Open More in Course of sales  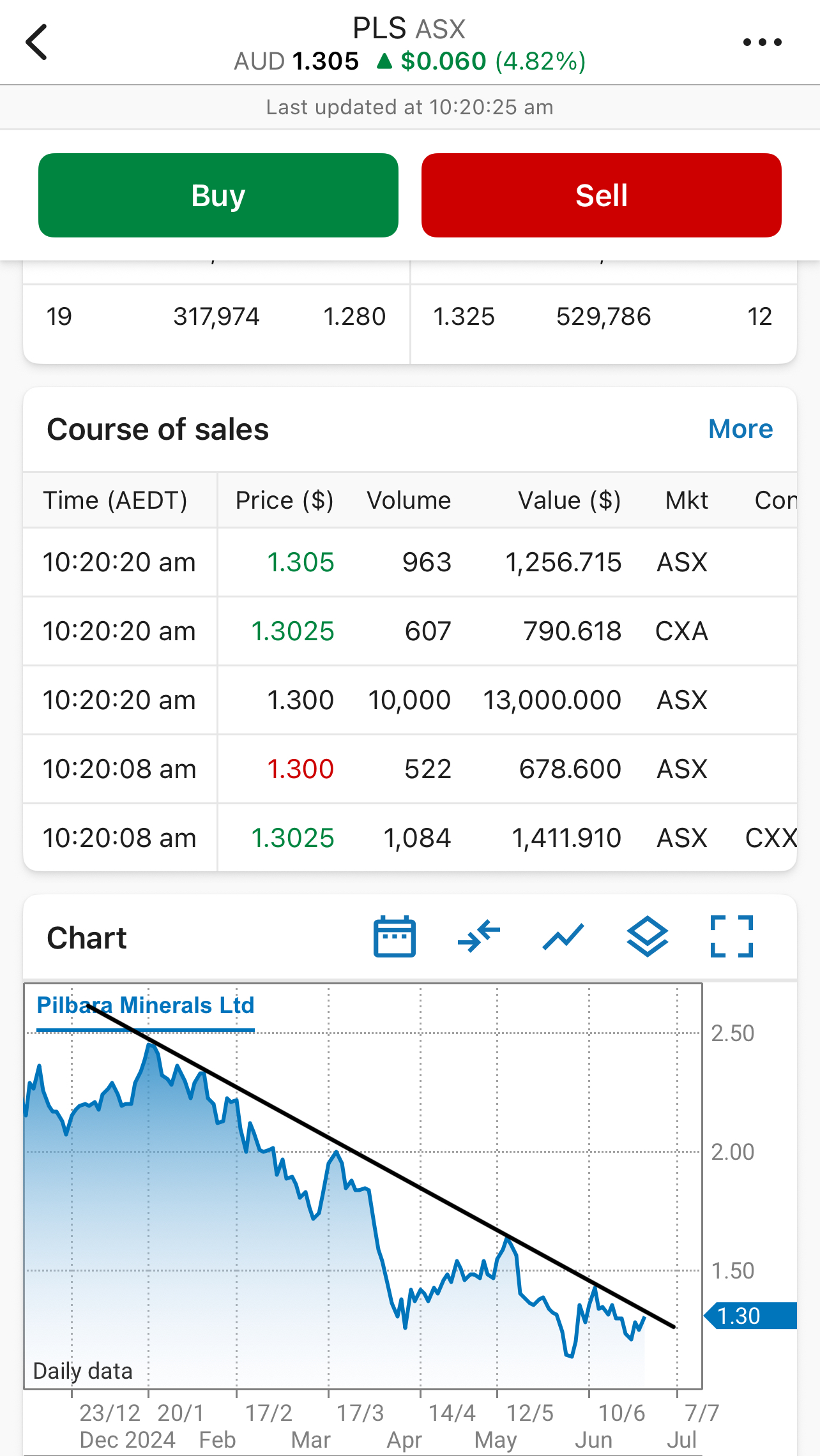pyautogui.click(x=741, y=429)
